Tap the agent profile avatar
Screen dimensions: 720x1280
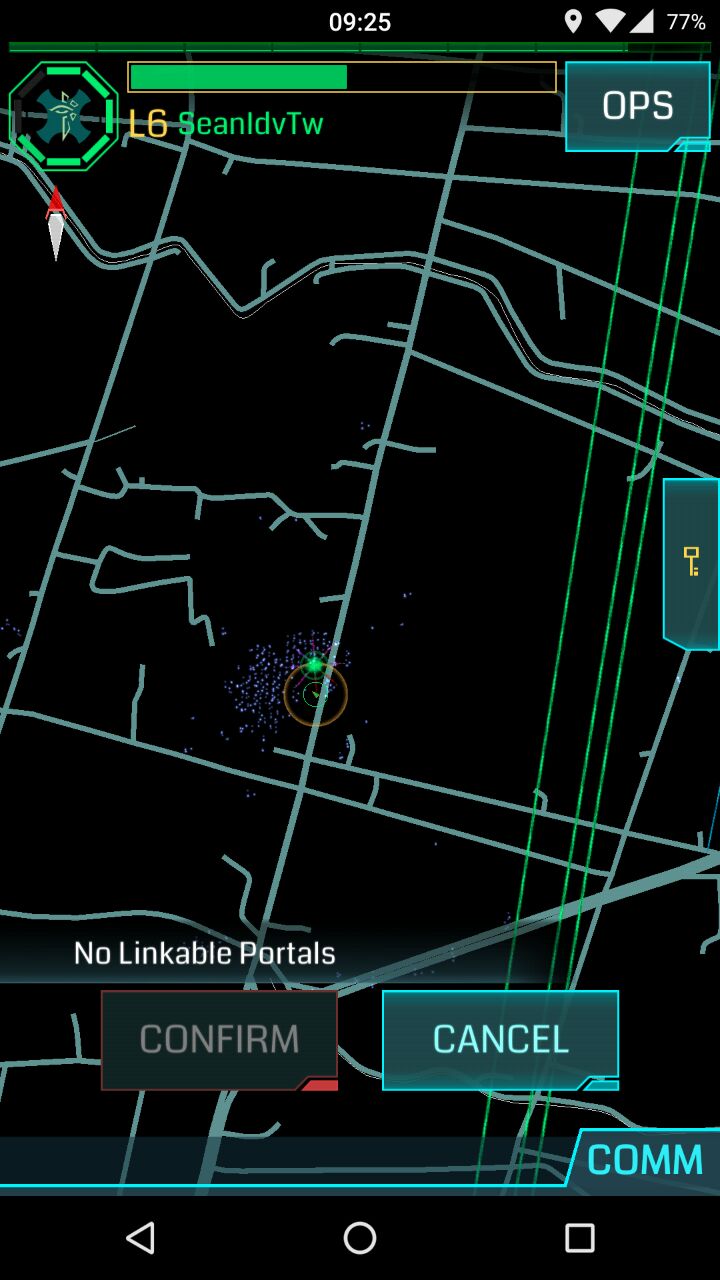64,116
